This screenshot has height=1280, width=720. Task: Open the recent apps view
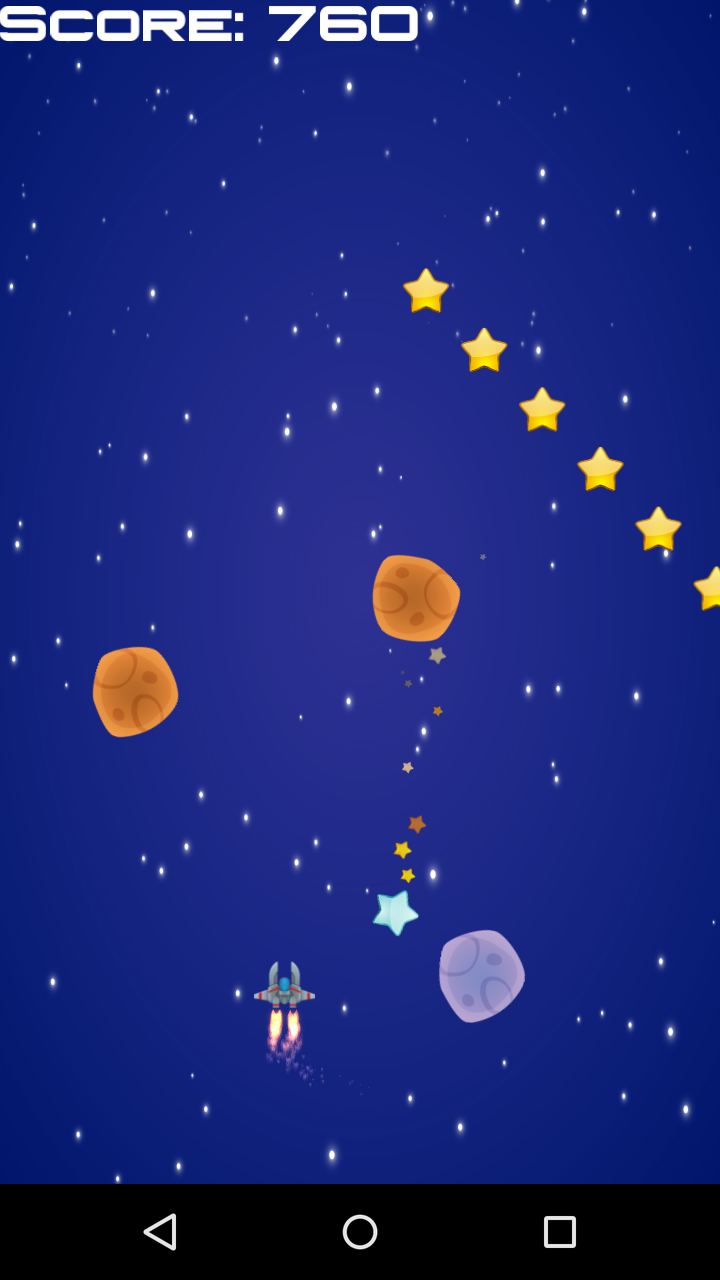(x=560, y=1232)
